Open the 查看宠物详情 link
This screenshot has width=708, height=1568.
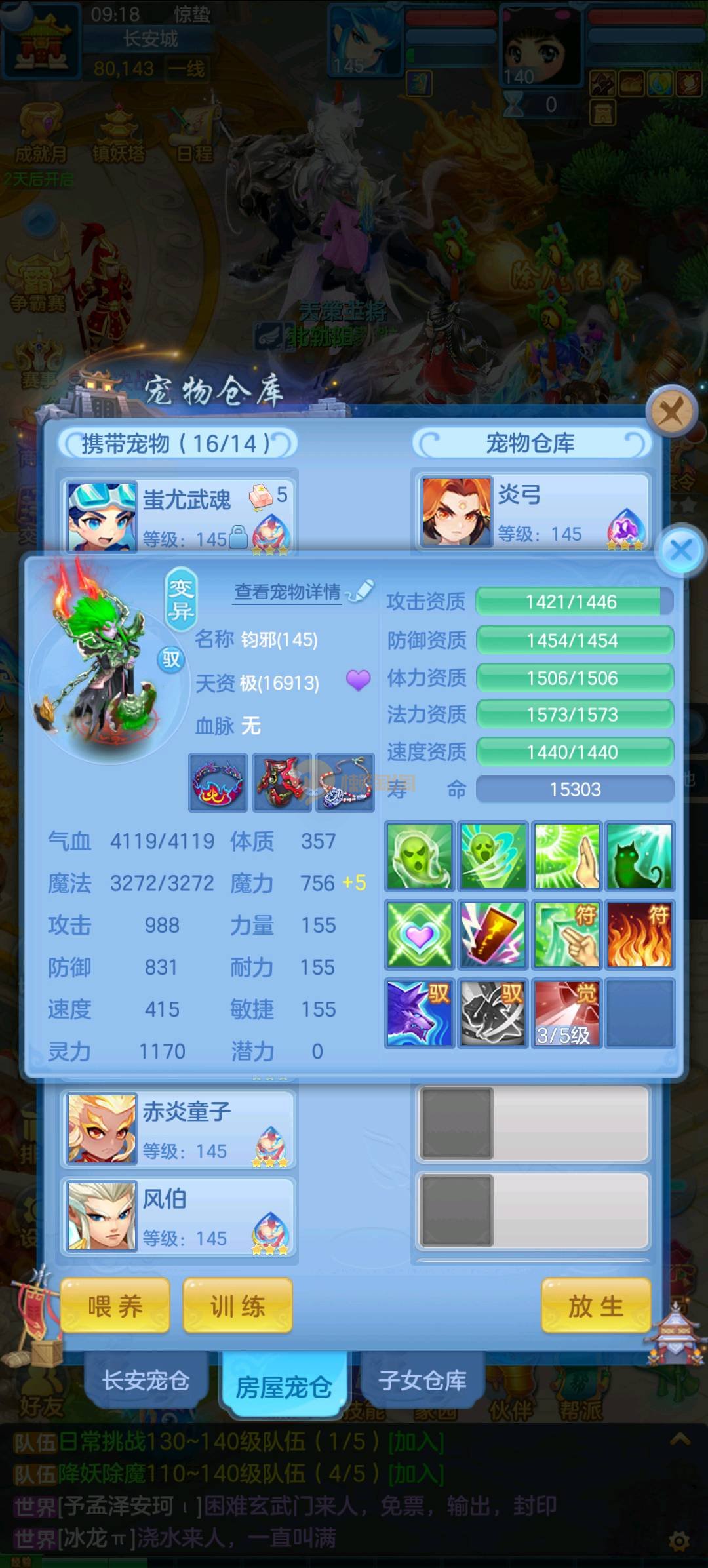pos(288,593)
